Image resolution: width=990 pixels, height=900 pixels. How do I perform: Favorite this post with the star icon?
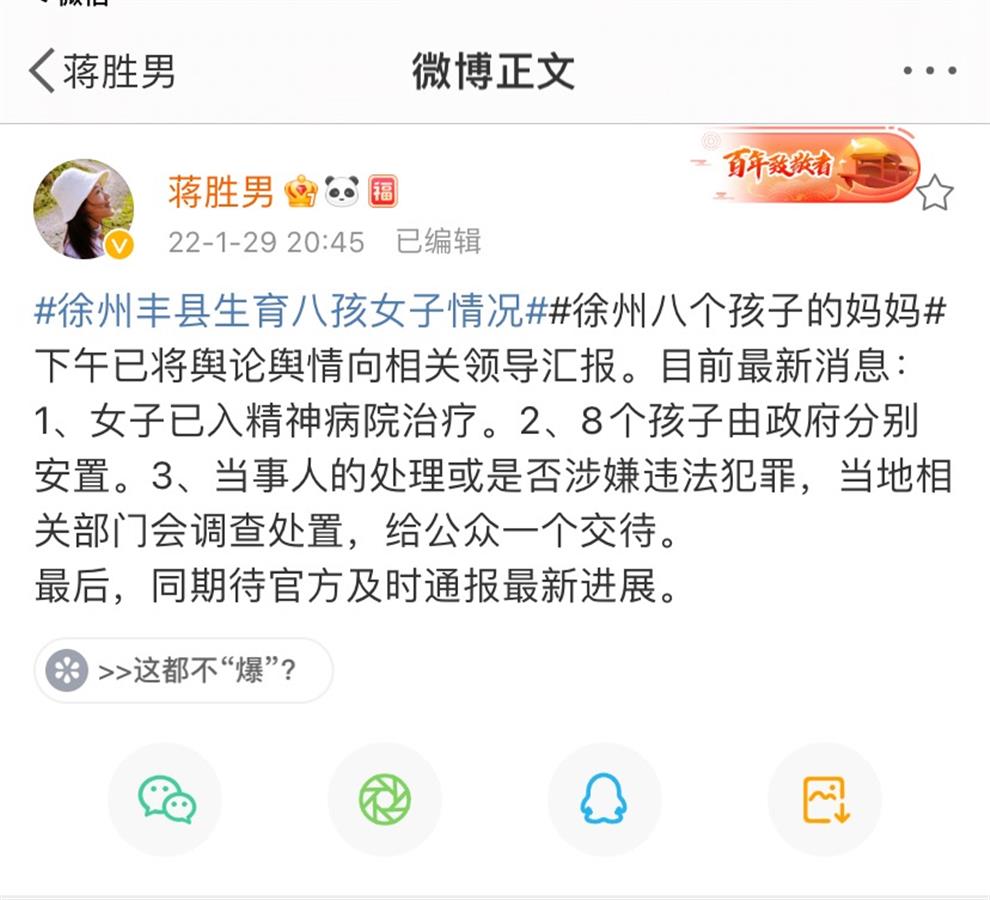click(934, 193)
